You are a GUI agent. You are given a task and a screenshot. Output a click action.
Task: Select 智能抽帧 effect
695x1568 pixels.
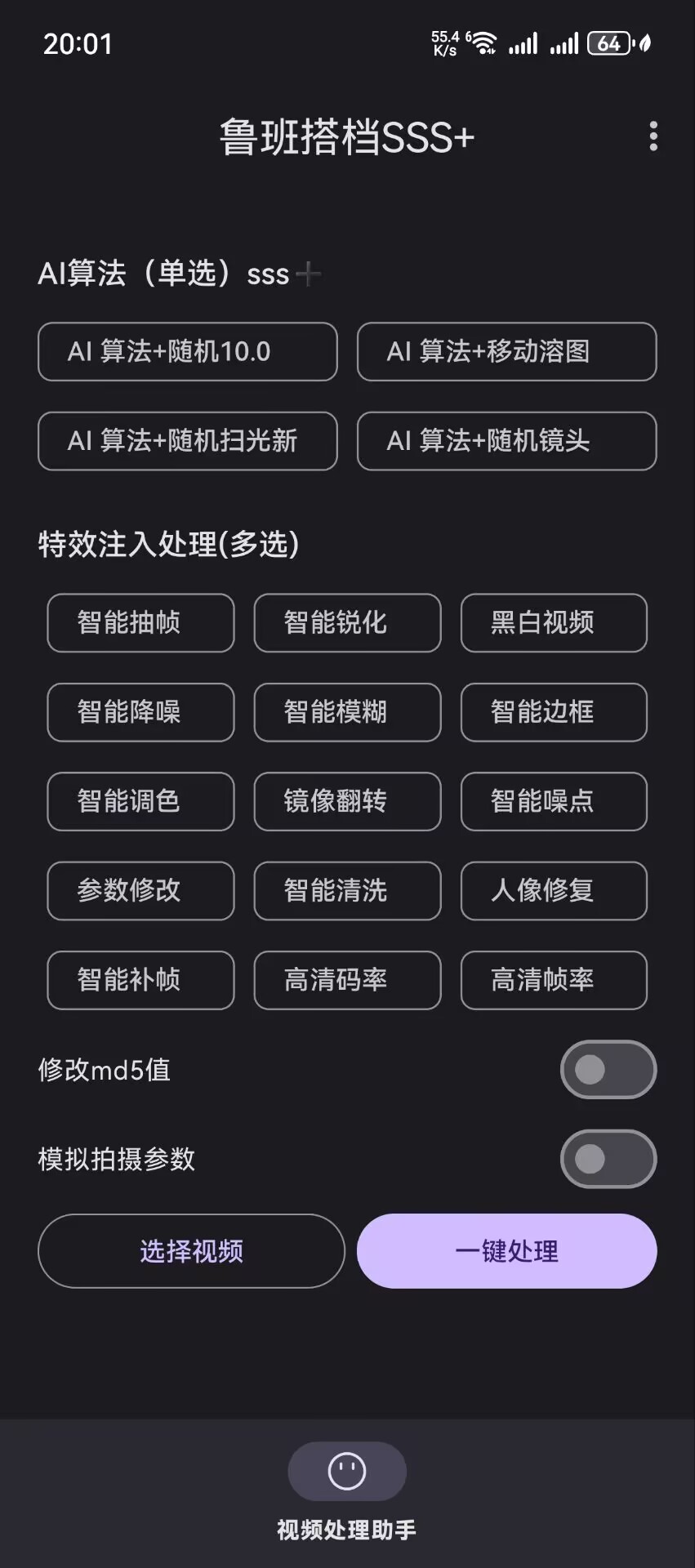coord(140,623)
